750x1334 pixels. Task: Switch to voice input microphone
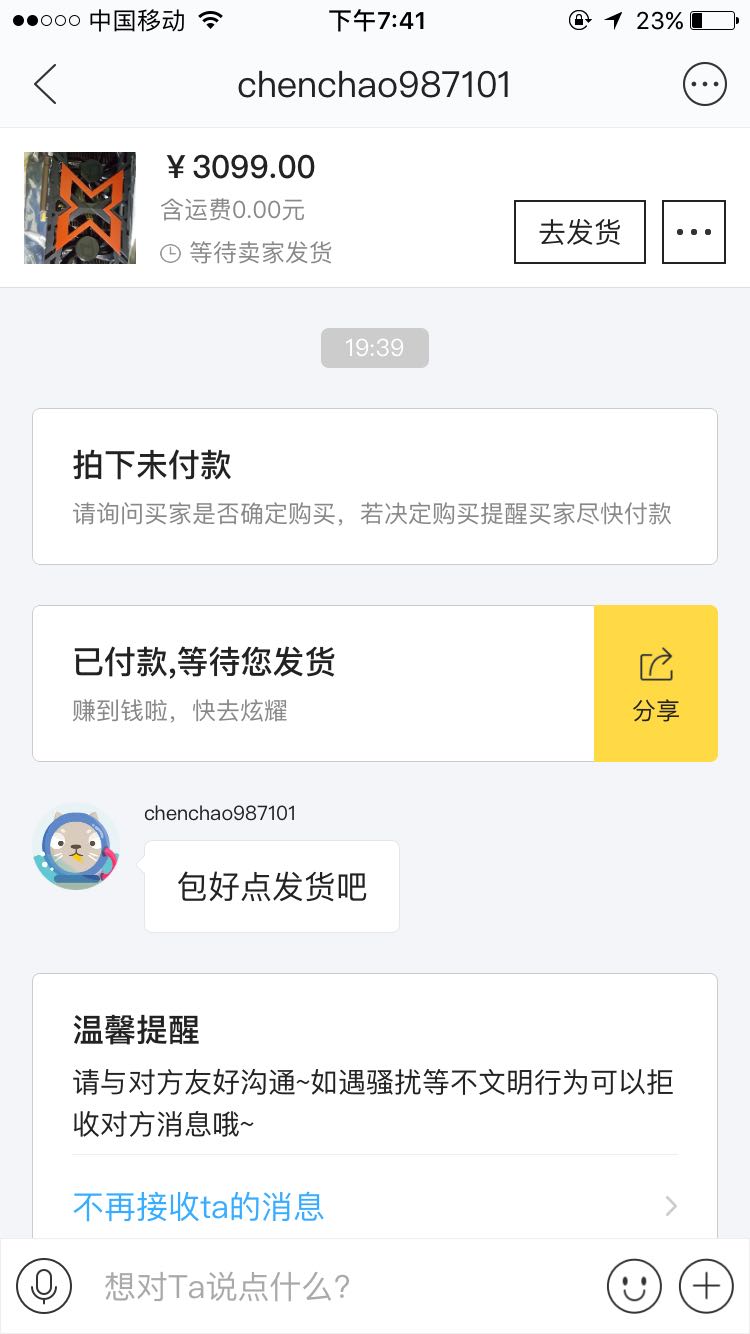44,1285
